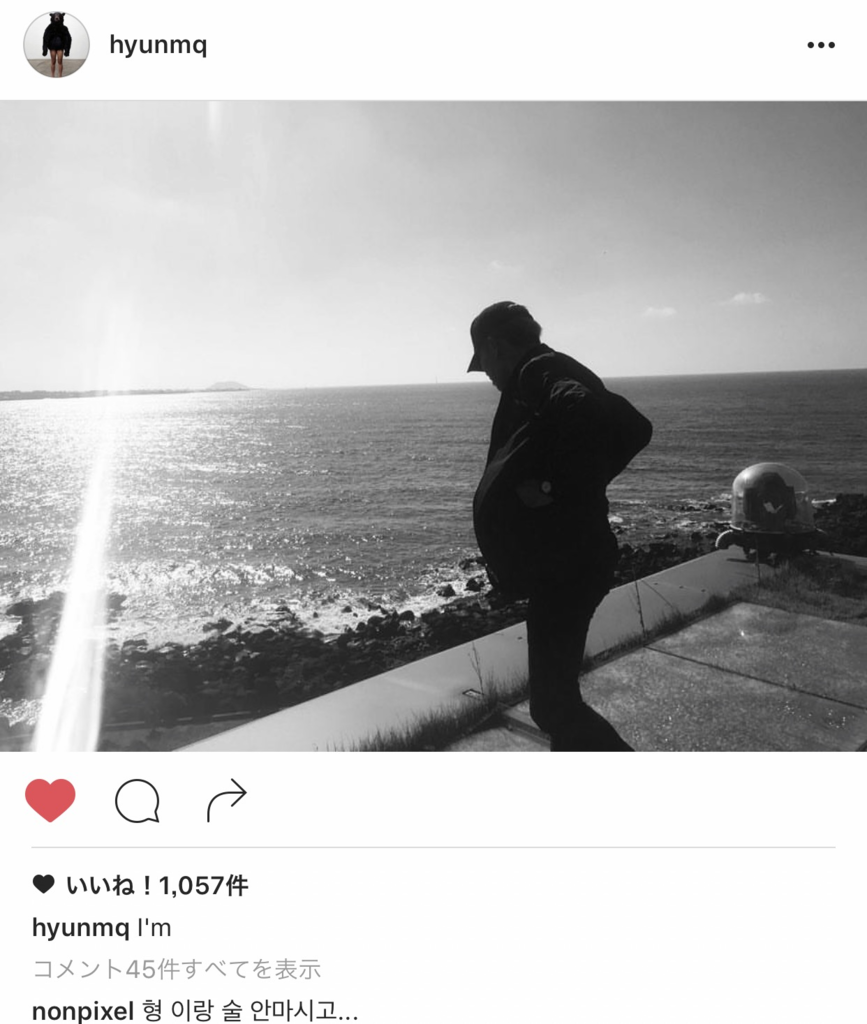Image resolution: width=867 pixels, height=1024 pixels.
Task: Open the black and white seaside photo
Action: pos(433,426)
